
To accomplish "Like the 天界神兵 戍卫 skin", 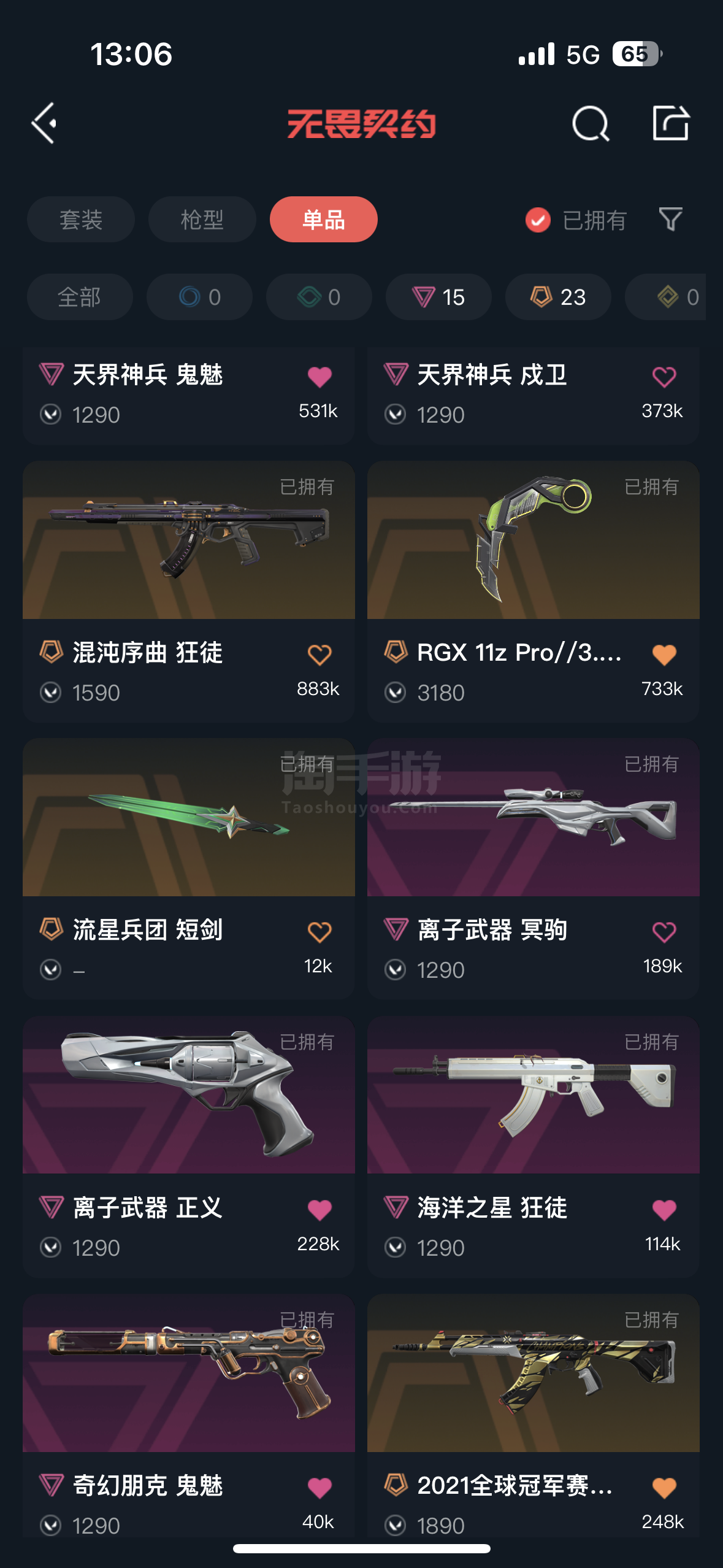I will click(664, 377).
